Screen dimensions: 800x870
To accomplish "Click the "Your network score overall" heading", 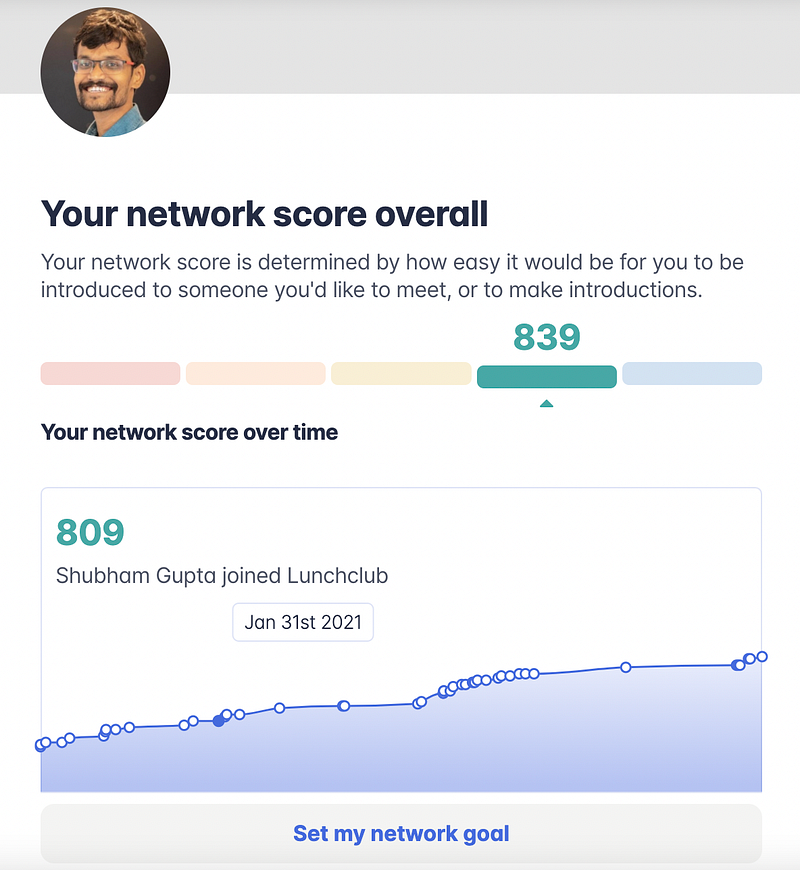I will point(264,214).
